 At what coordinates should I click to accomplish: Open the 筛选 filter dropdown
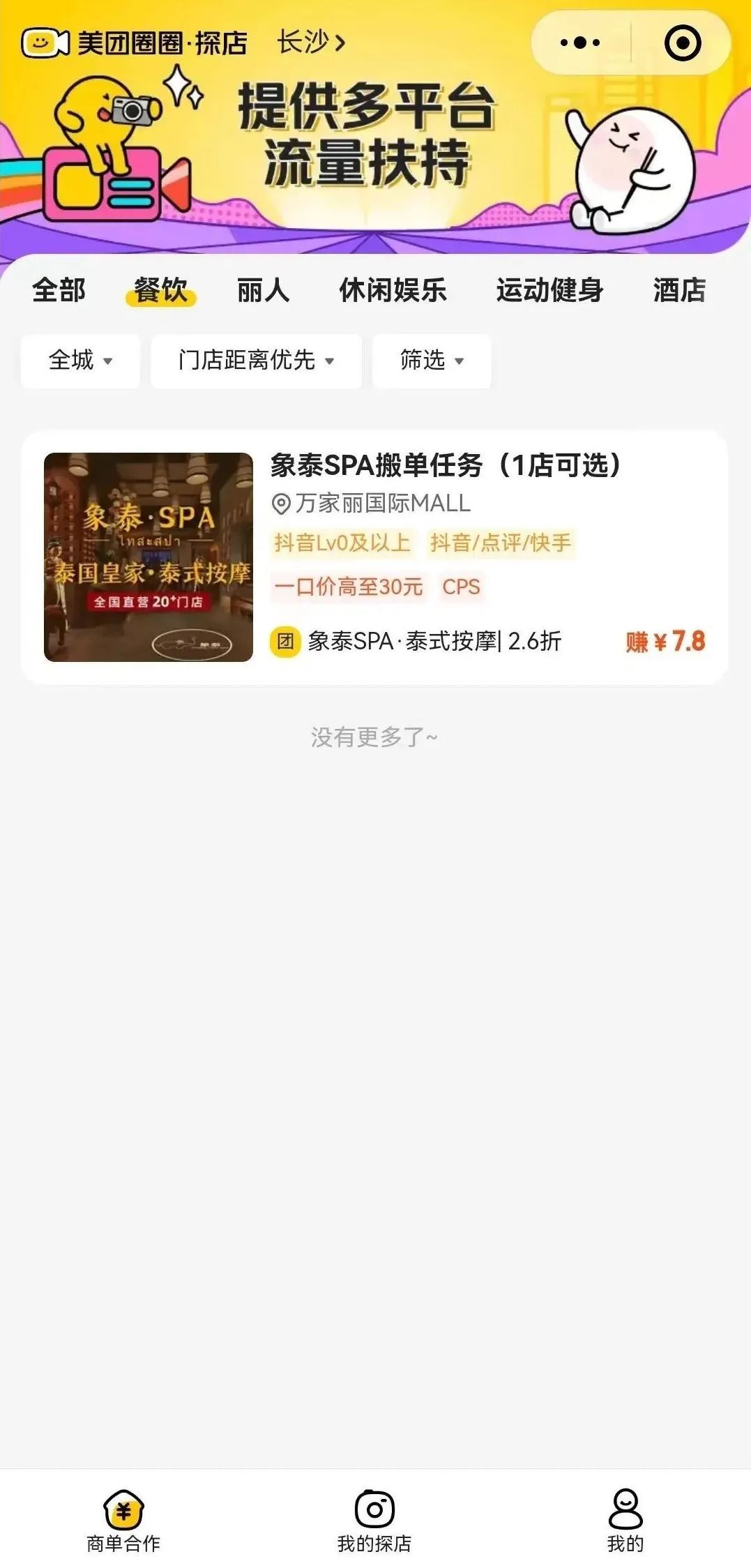pyautogui.click(x=432, y=361)
